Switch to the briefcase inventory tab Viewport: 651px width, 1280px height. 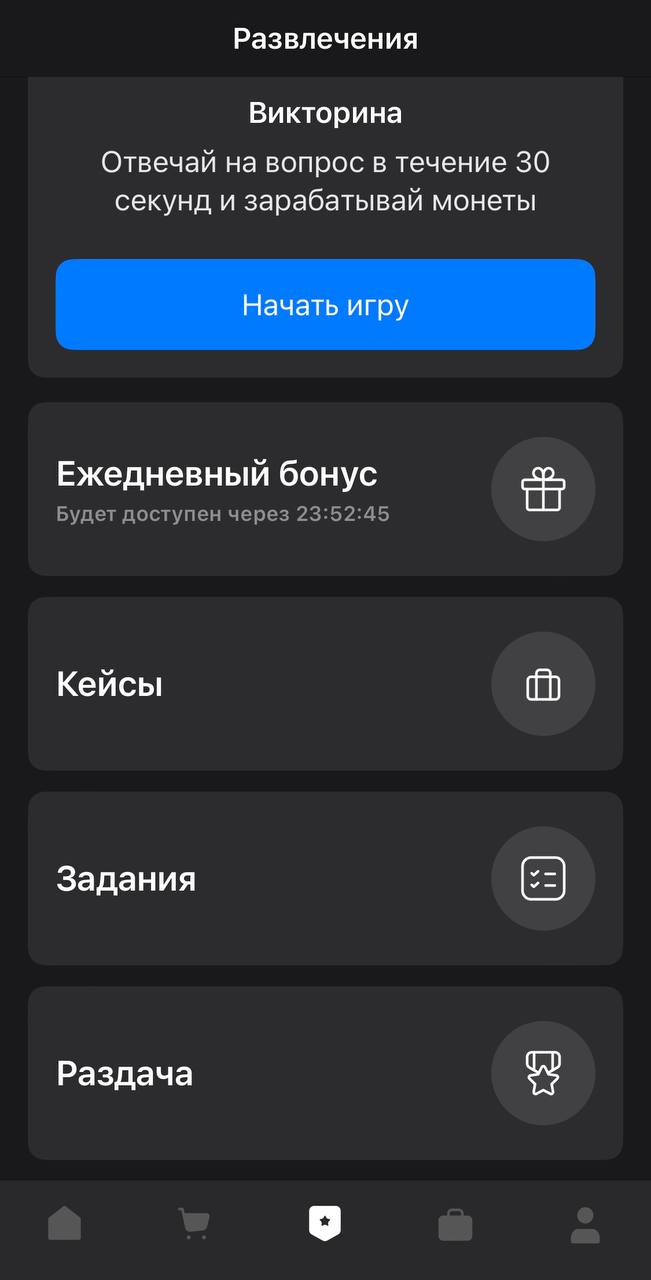pyautogui.click(x=455, y=1224)
